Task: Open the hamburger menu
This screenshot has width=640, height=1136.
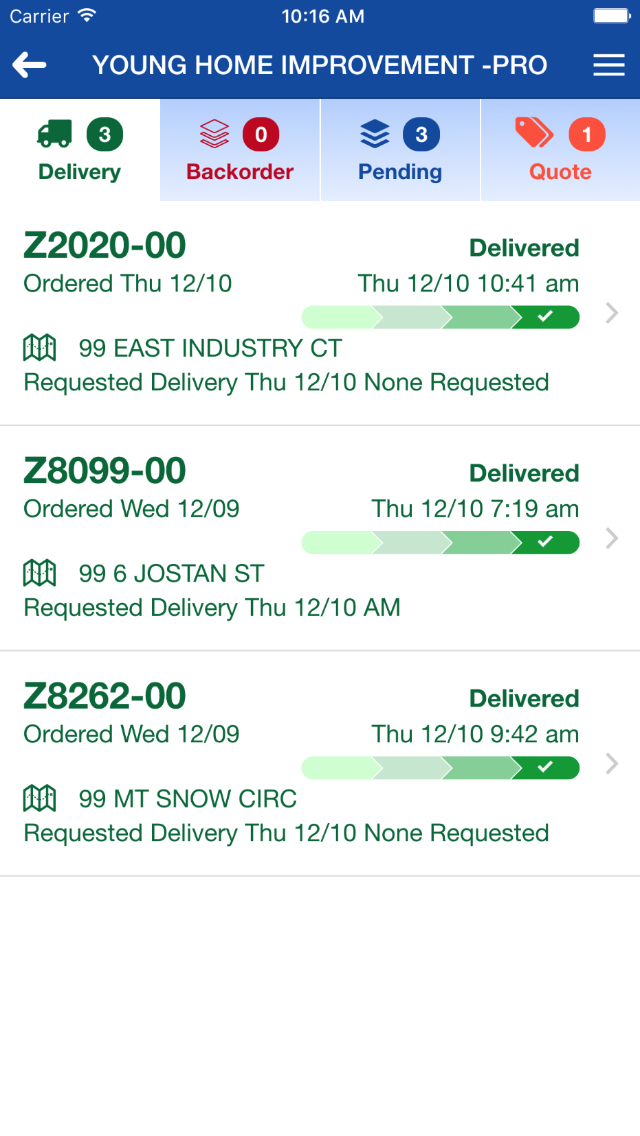Action: tap(608, 65)
